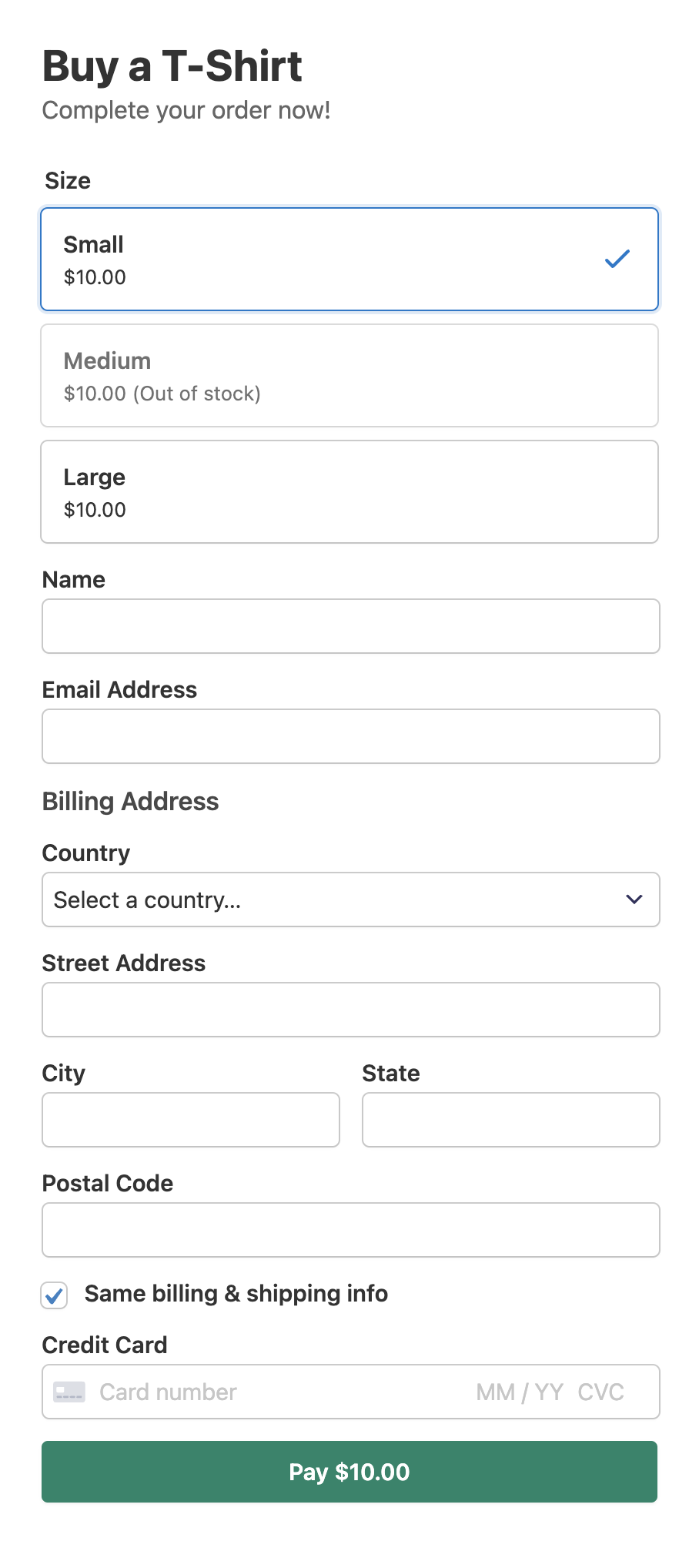Image resolution: width=699 pixels, height=1568 pixels.
Task: Tap the Pay $10.00 button
Action: coord(349,1472)
